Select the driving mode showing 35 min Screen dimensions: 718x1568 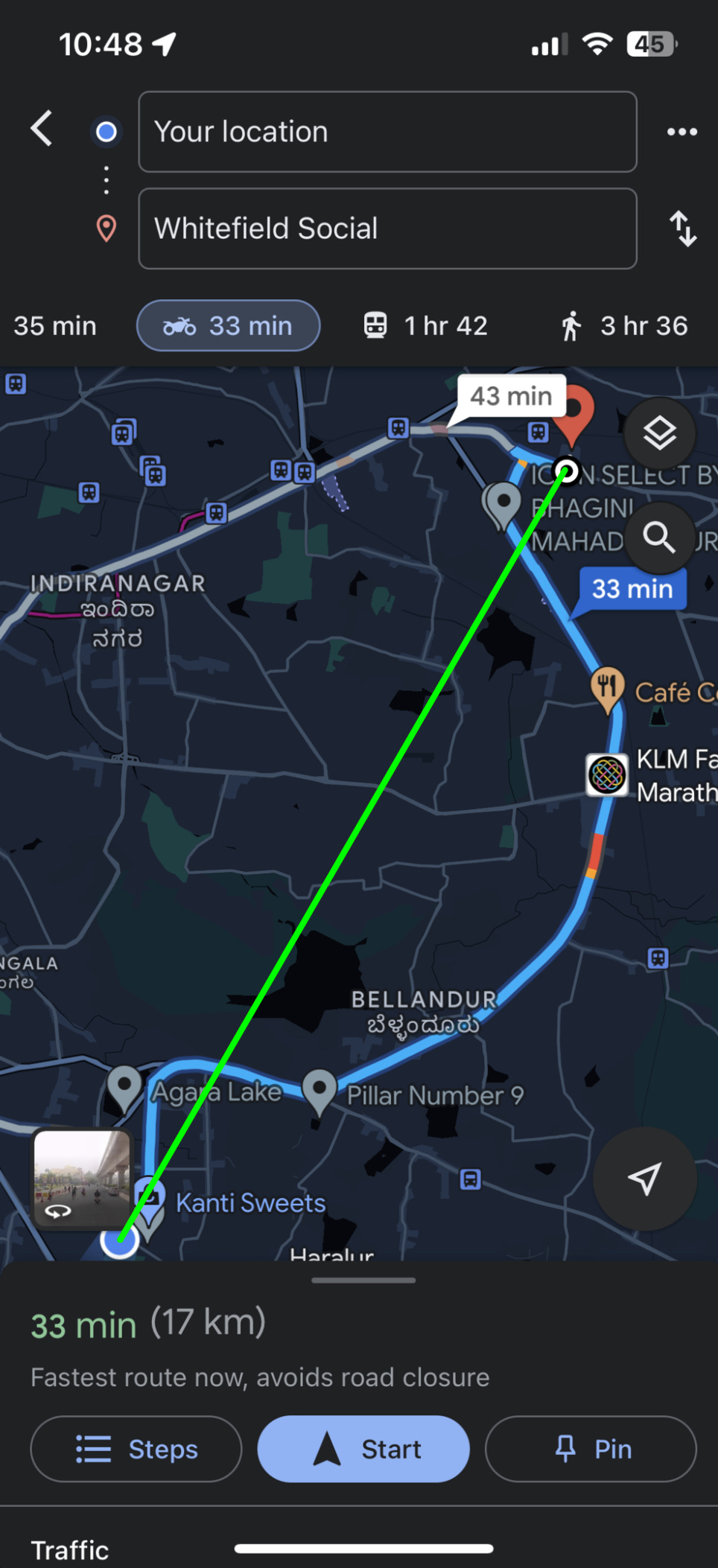click(x=55, y=325)
